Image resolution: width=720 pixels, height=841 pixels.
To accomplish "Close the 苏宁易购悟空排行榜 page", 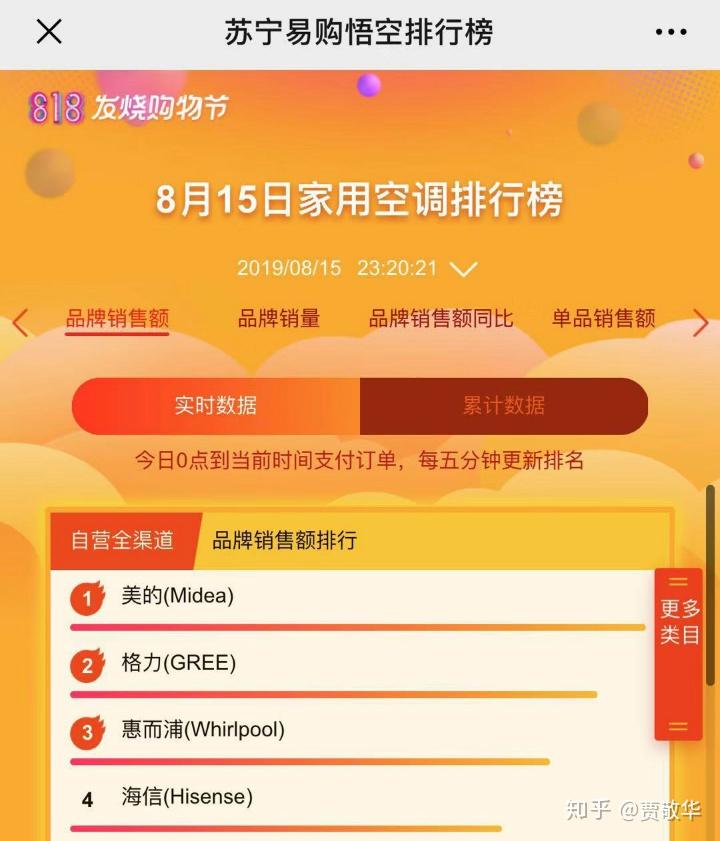I will (49, 32).
